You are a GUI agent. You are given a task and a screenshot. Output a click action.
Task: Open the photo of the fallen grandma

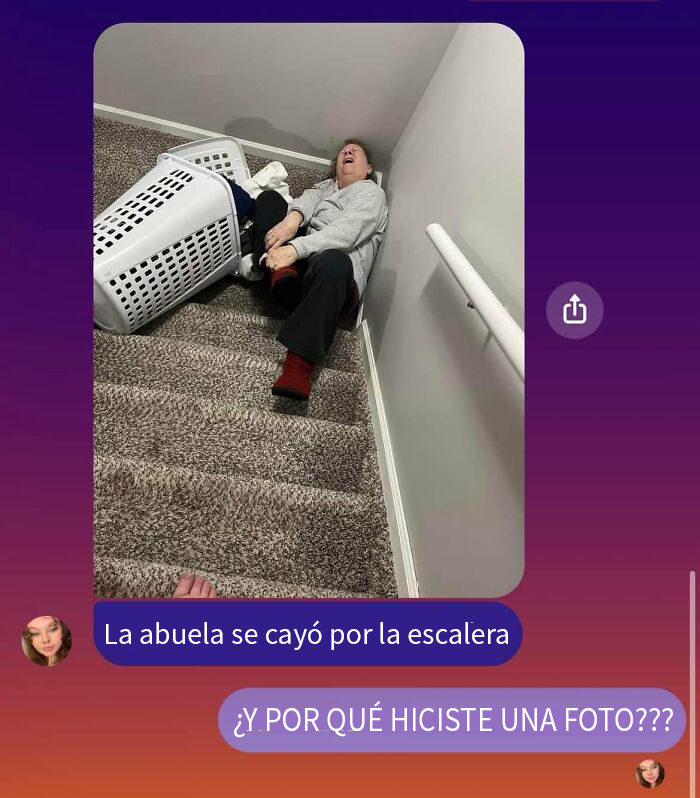(x=308, y=310)
